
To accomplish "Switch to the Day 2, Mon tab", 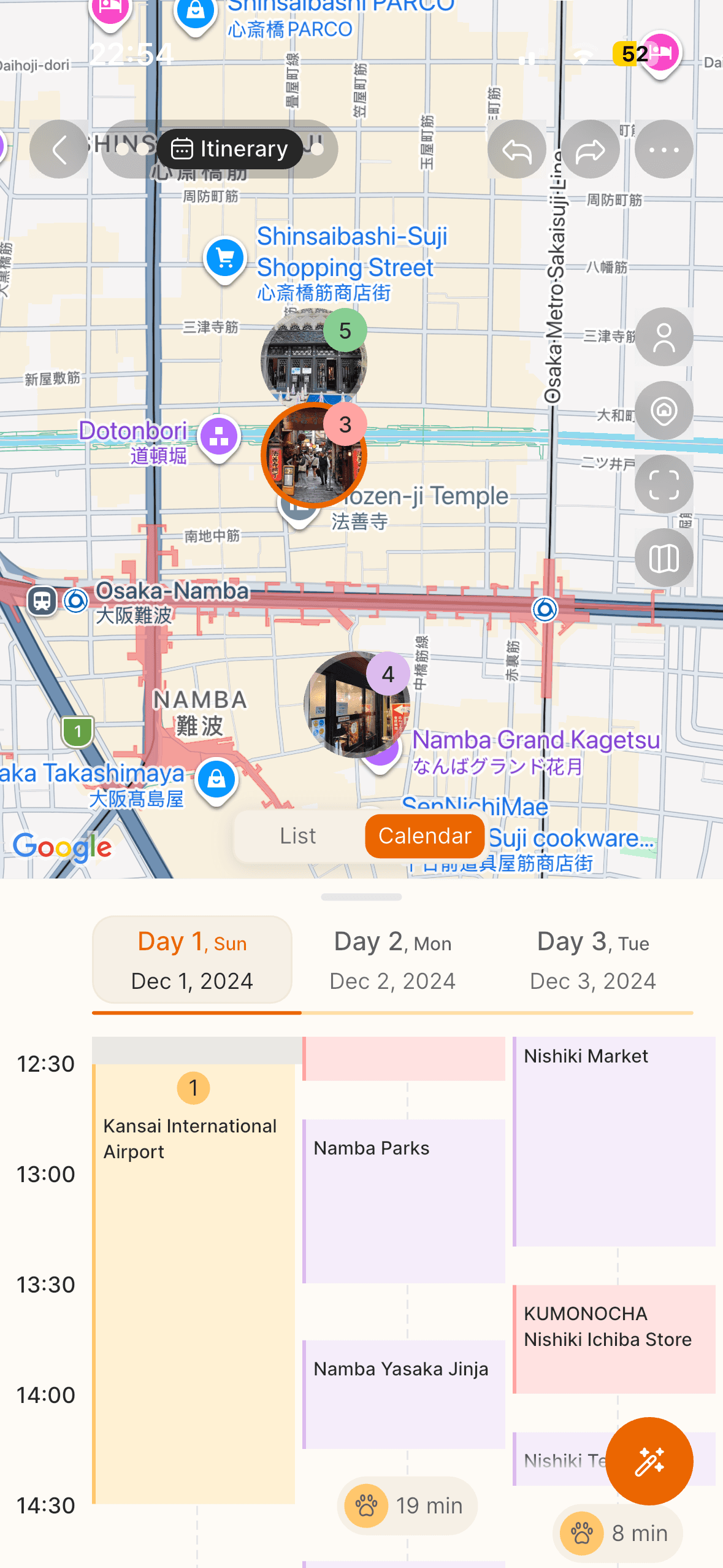I will pyautogui.click(x=392, y=959).
